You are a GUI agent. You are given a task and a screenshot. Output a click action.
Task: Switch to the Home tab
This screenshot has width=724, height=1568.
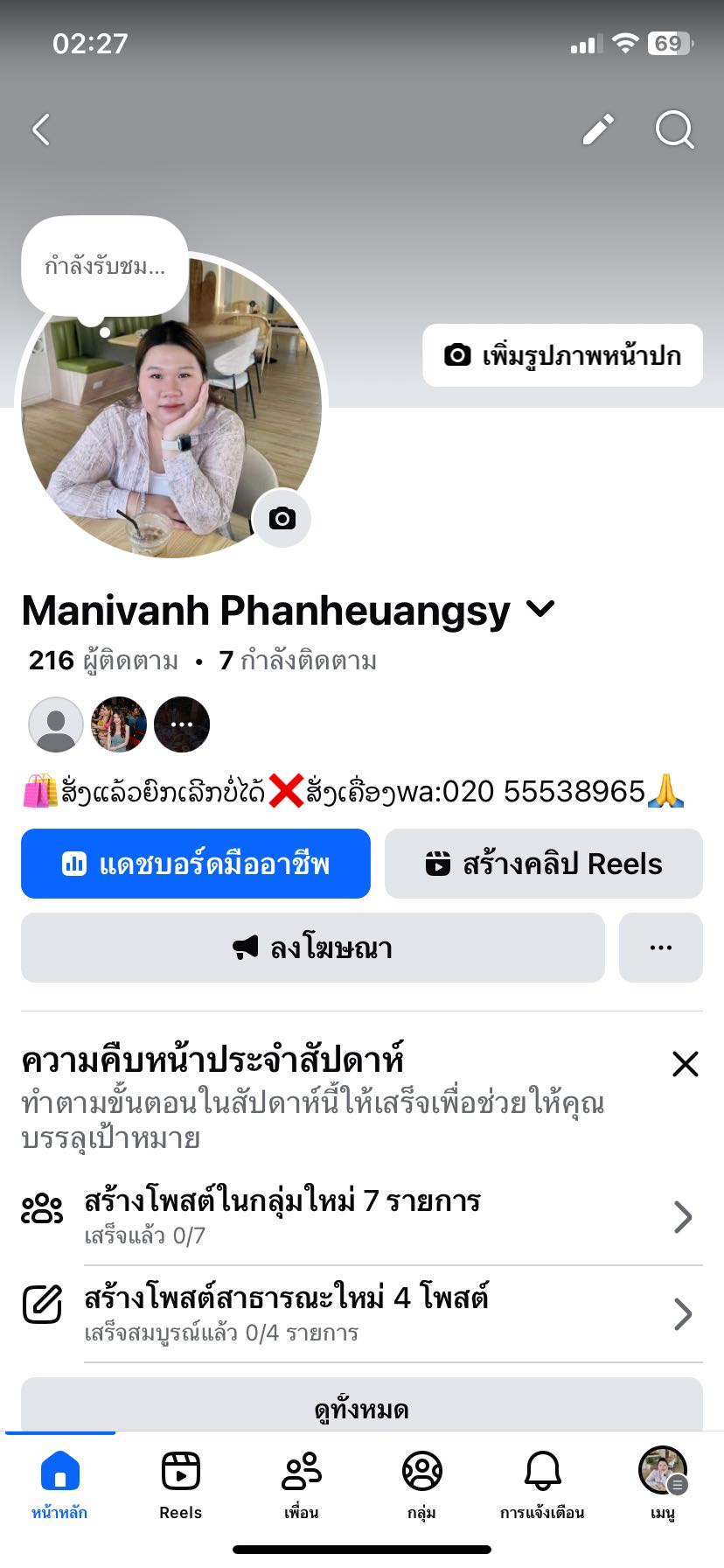coord(59,1482)
